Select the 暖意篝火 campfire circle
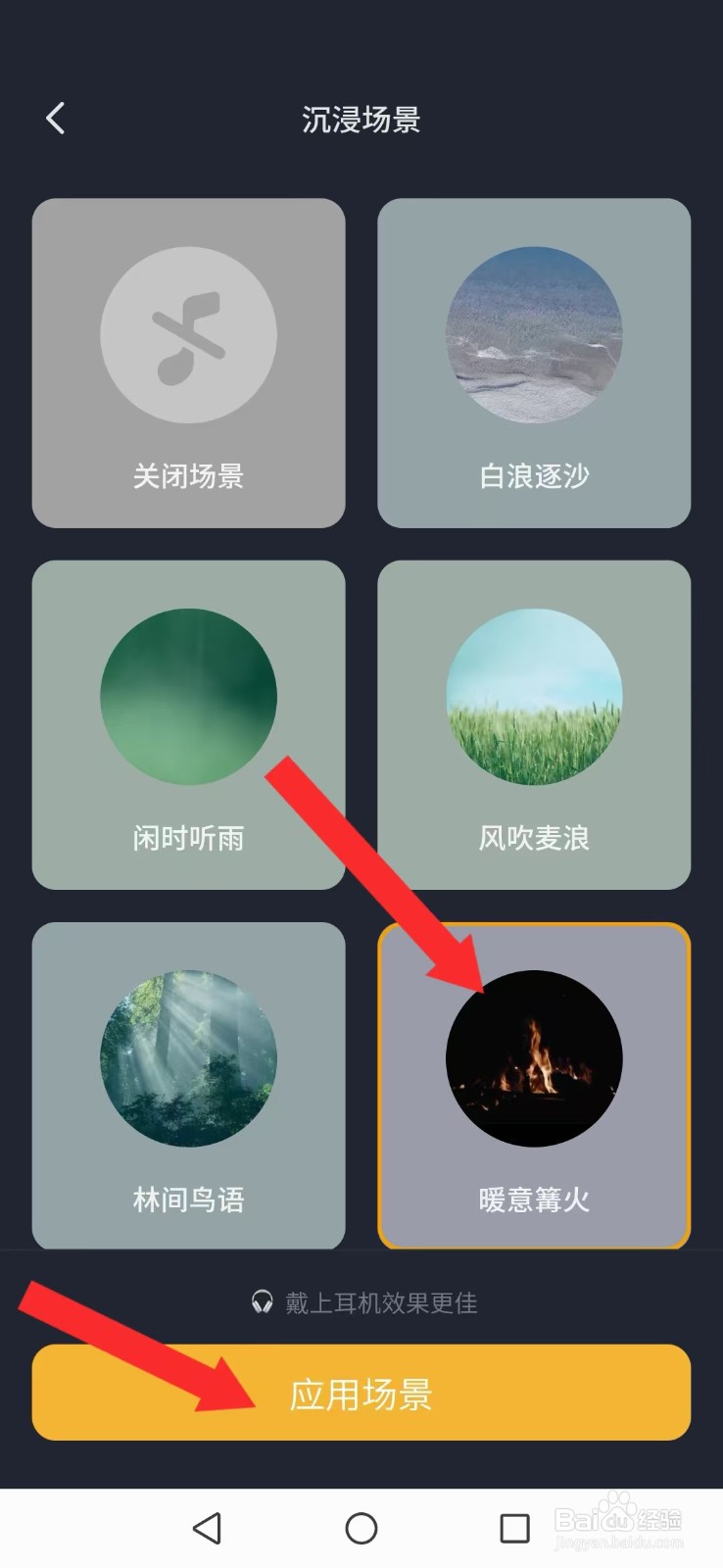This screenshot has height=1568, width=723. 534,1056
